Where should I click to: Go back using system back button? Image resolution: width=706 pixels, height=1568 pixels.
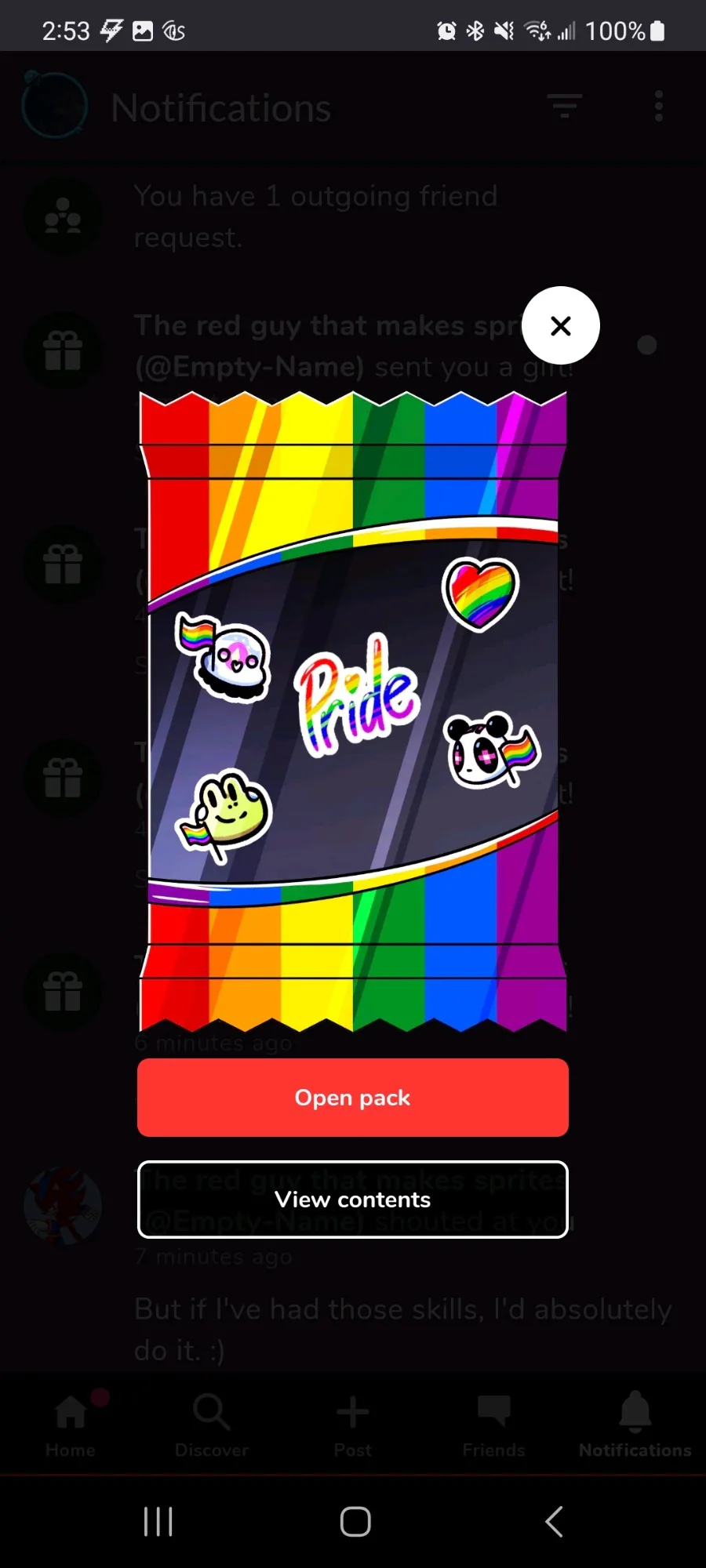[554, 1522]
